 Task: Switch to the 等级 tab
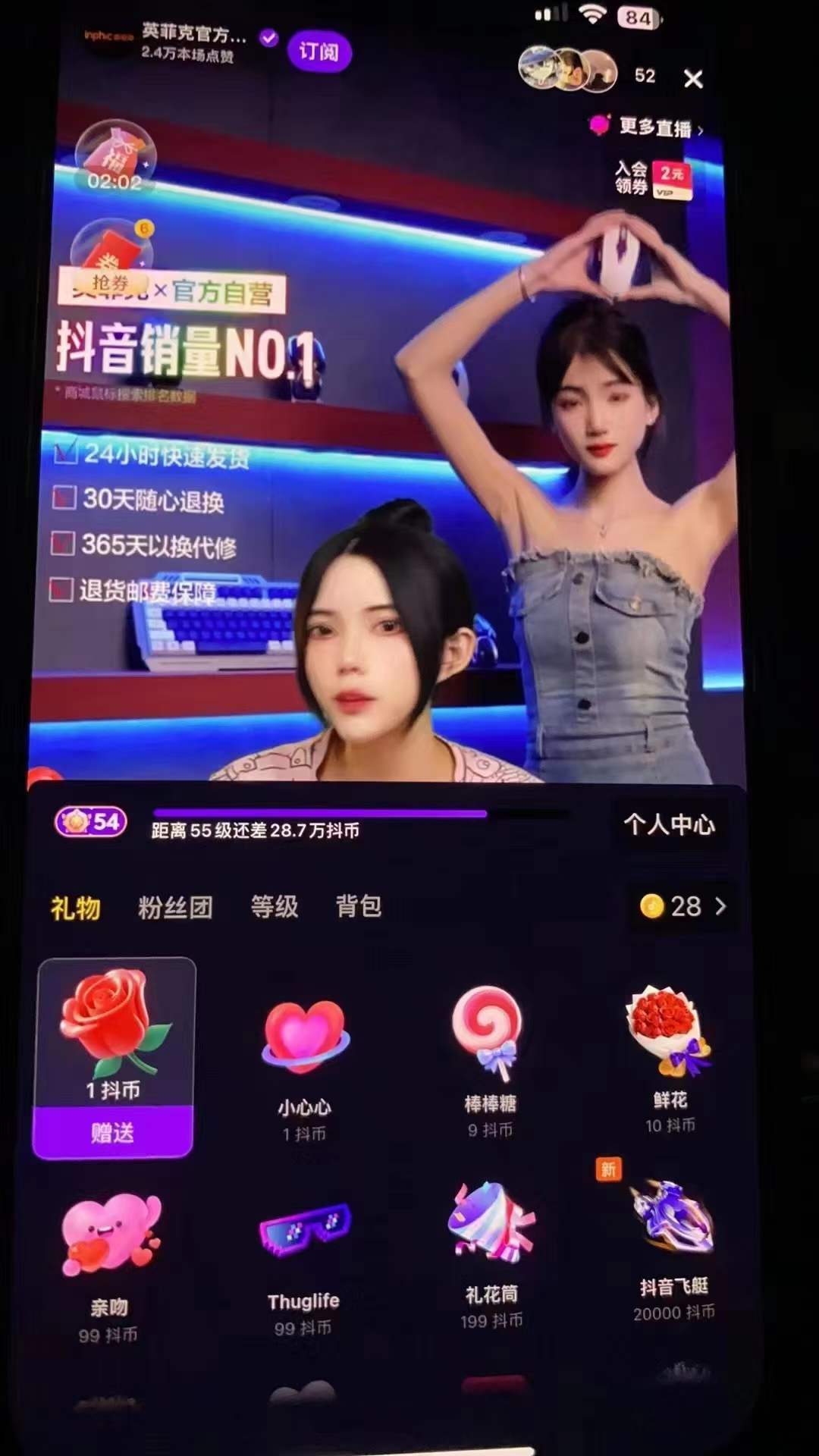[275, 906]
